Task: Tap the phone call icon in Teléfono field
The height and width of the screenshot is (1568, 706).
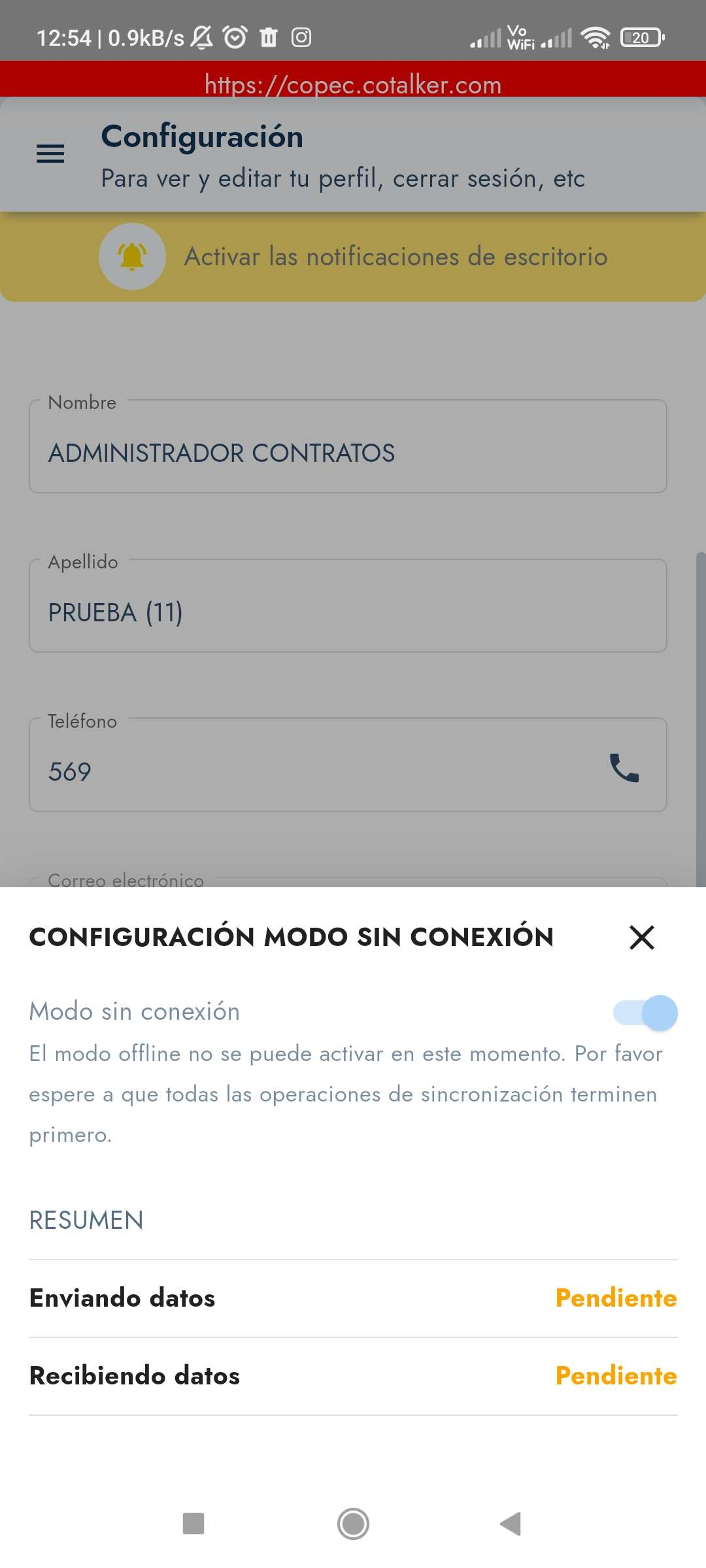Action: [x=622, y=771]
